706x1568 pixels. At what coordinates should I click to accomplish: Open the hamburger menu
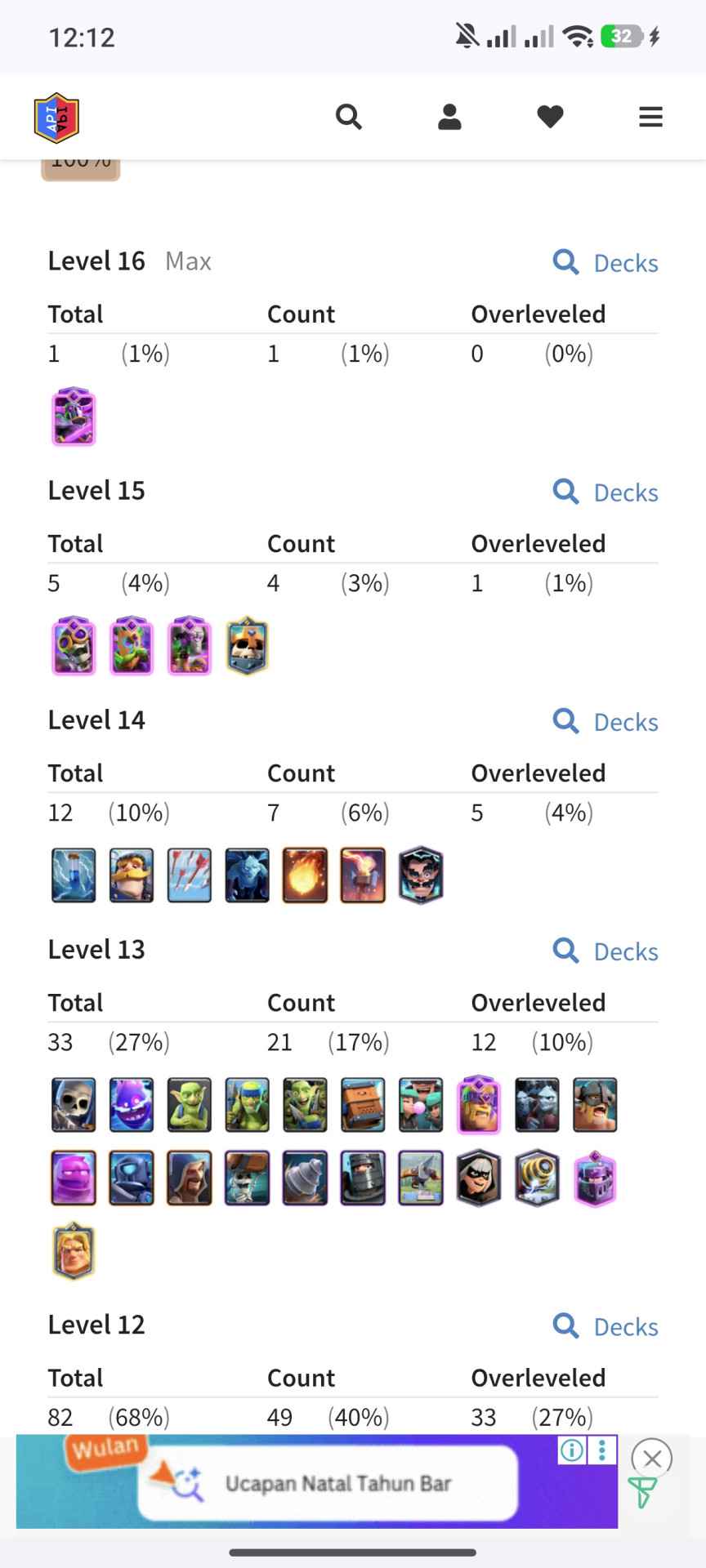(650, 117)
